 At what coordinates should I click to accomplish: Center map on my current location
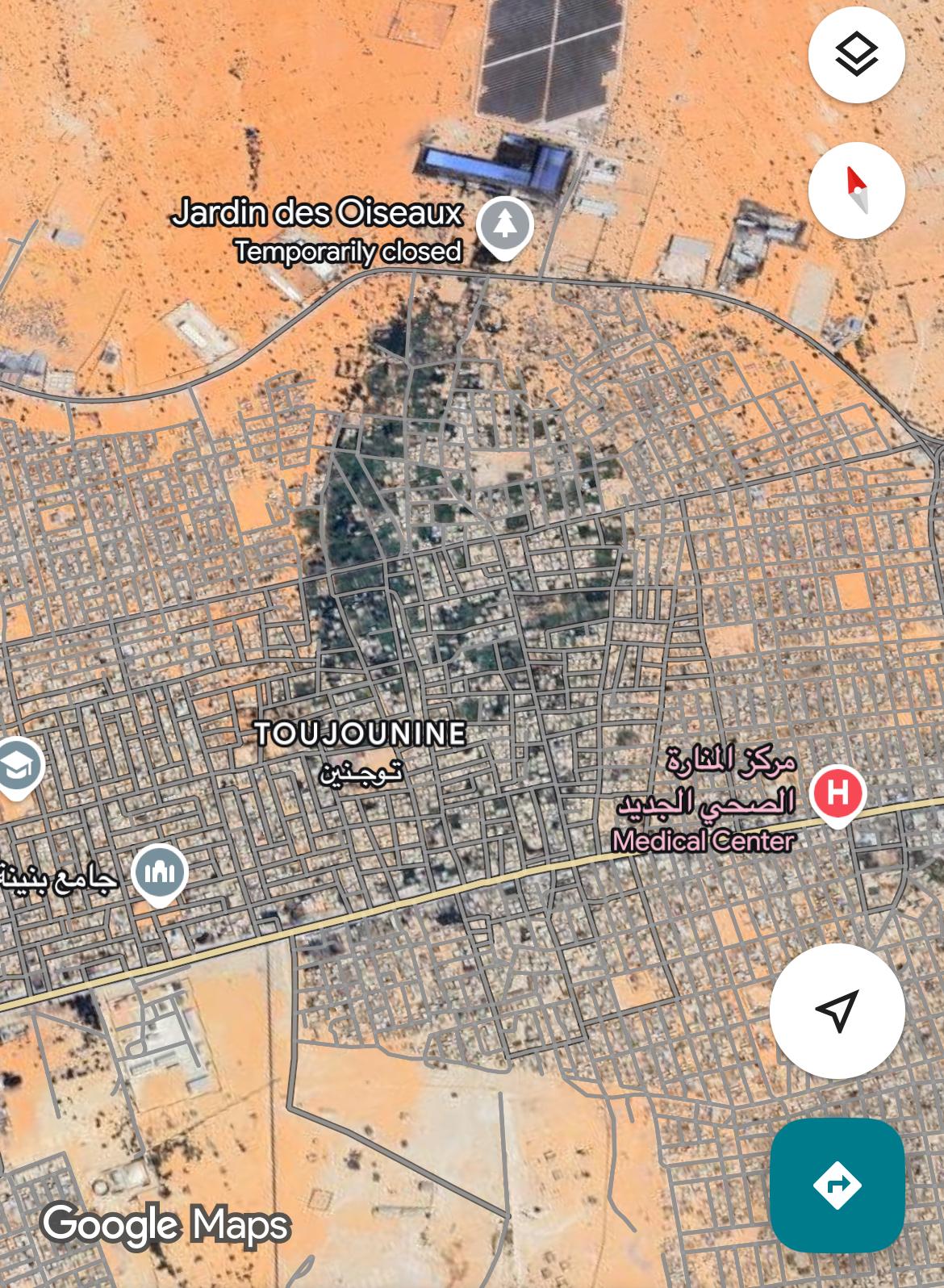point(837,1010)
